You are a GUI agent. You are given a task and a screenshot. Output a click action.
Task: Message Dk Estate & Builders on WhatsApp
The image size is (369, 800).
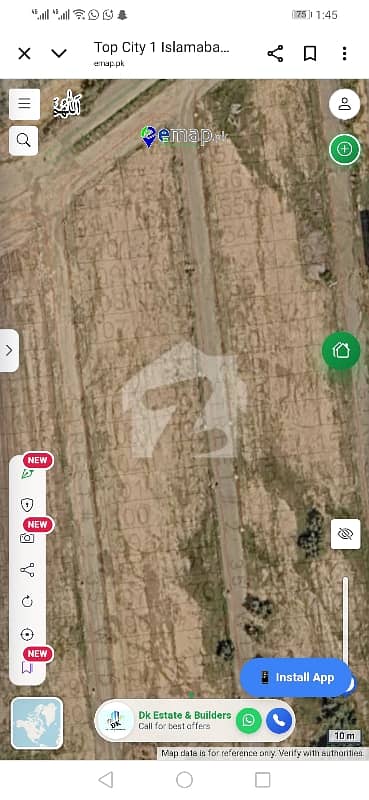[x=249, y=720]
